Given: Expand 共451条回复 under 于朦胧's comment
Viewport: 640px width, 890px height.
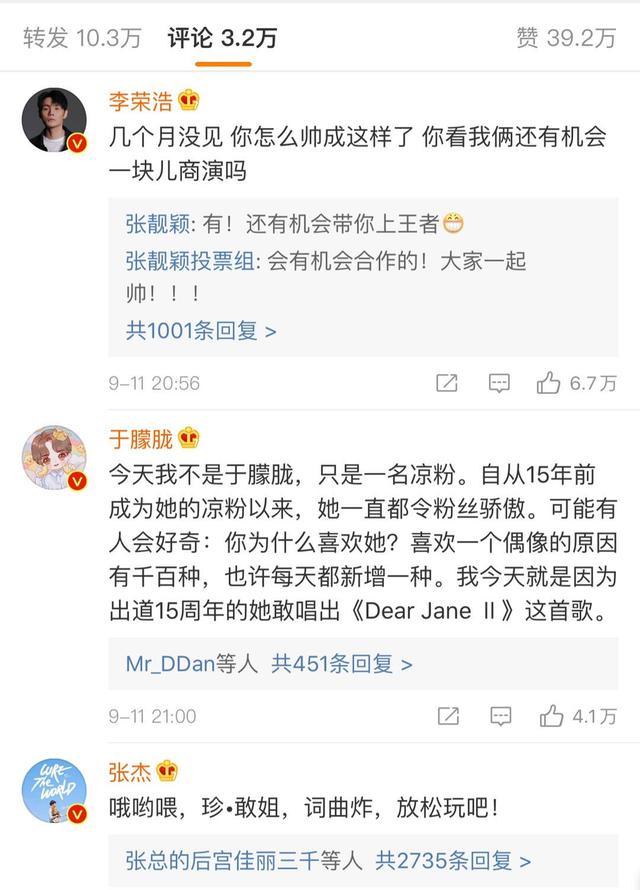Looking at the screenshot, I should click(x=341, y=663).
